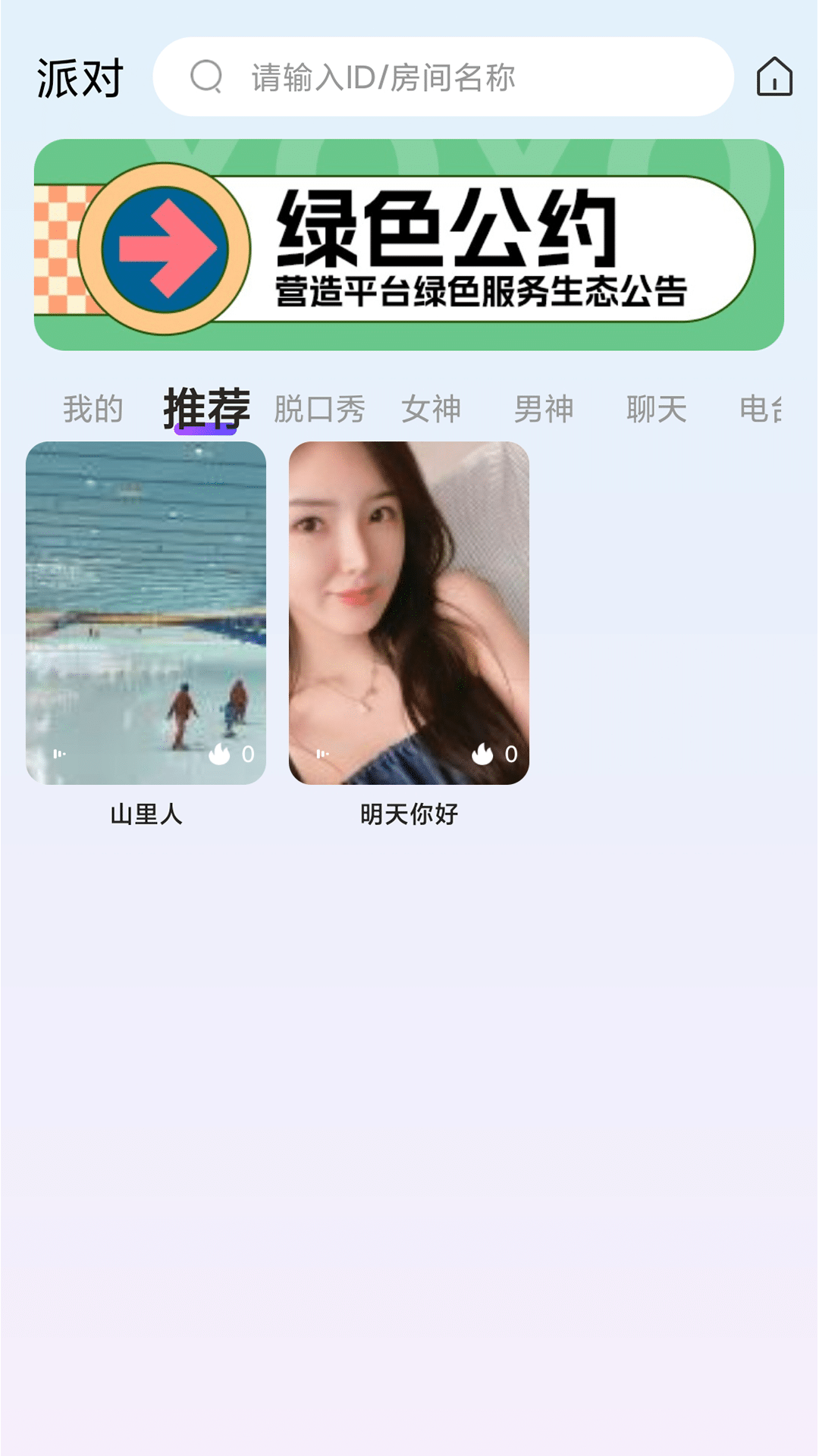Open the home icon at top right

(x=774, y=77)
